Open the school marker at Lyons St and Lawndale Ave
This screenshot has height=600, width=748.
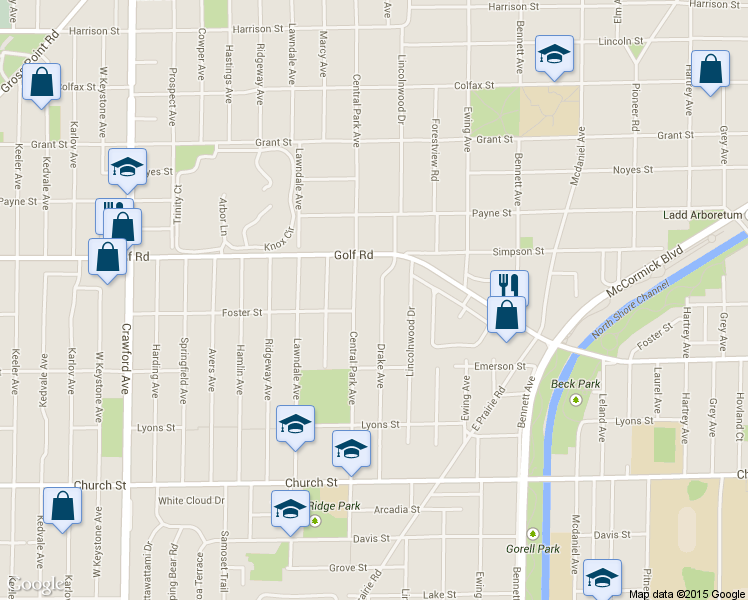[x=295, y=425]
